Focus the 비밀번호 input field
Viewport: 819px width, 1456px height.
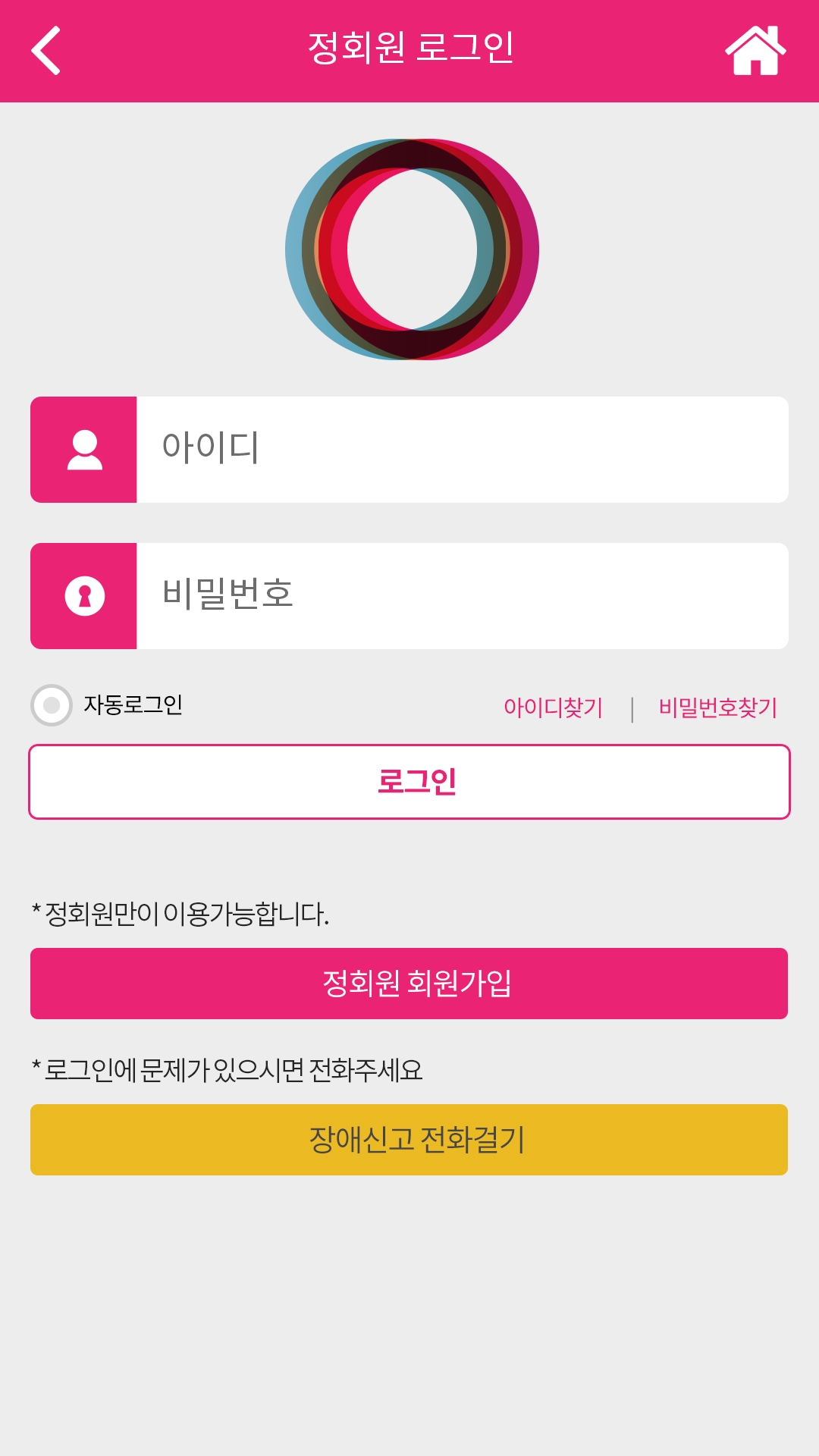pos(463,596)
